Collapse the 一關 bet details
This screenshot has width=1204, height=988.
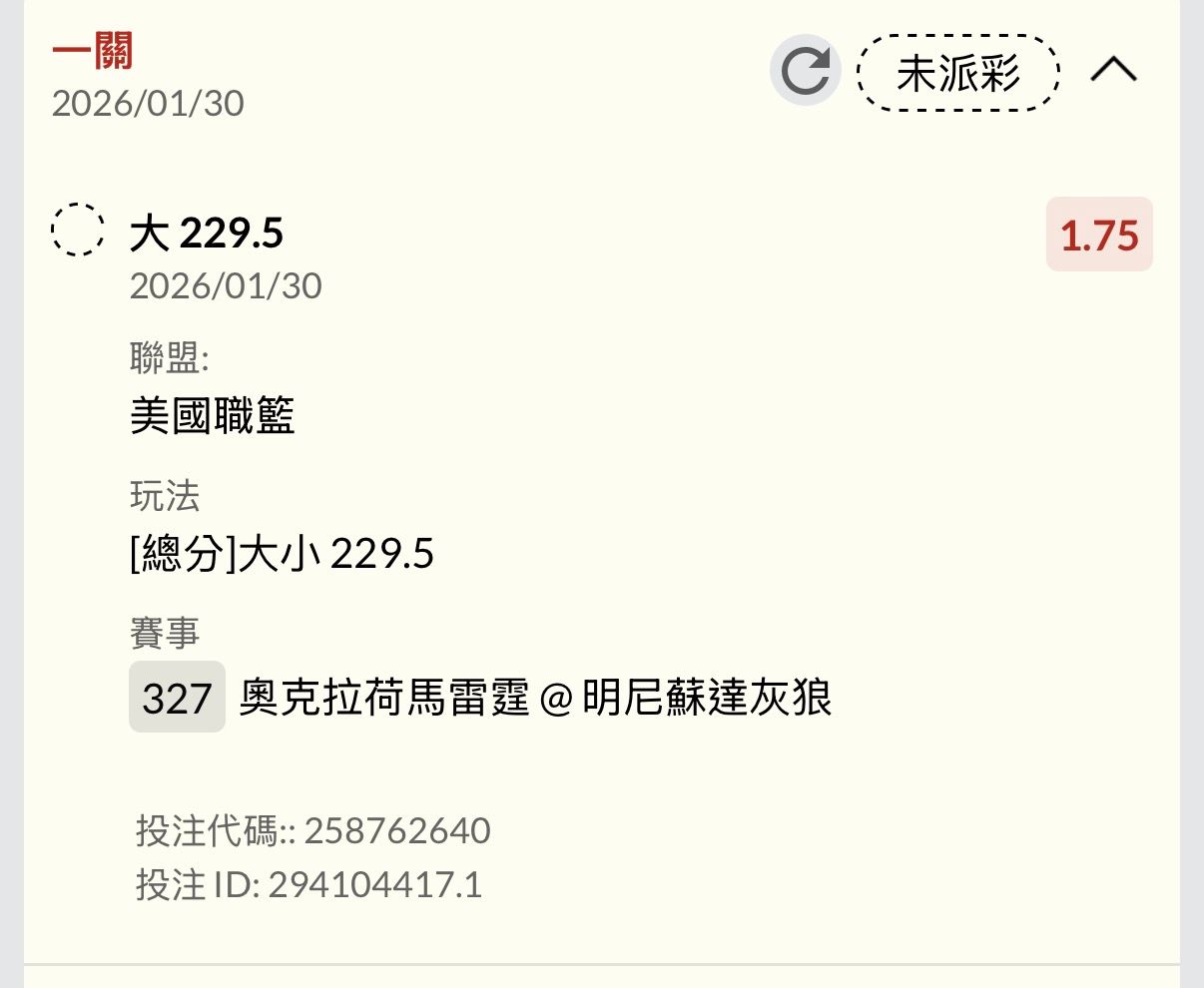click(1113, 70)
